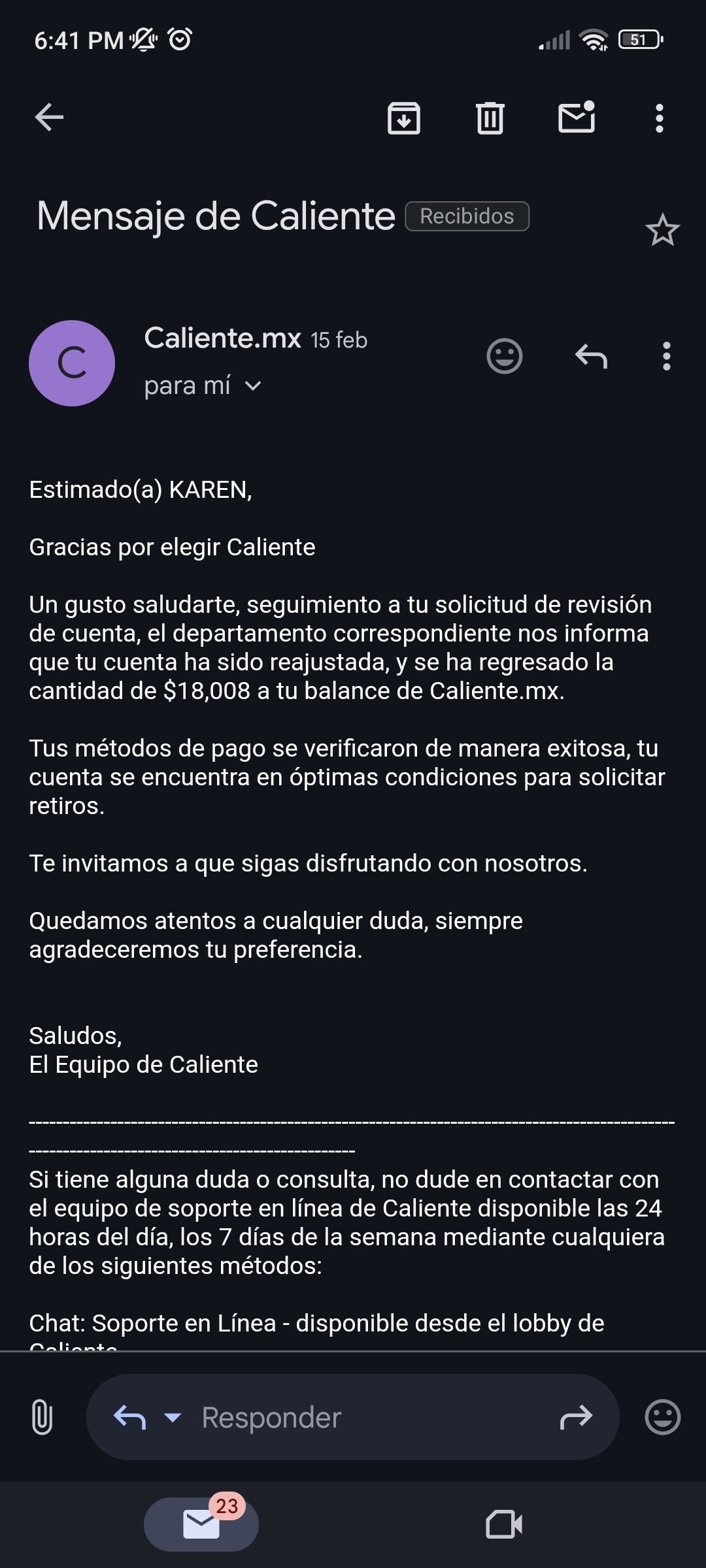Open the top overflow menu
Image resolution: width=706 pixels, height=1568 pixels.
659,118
